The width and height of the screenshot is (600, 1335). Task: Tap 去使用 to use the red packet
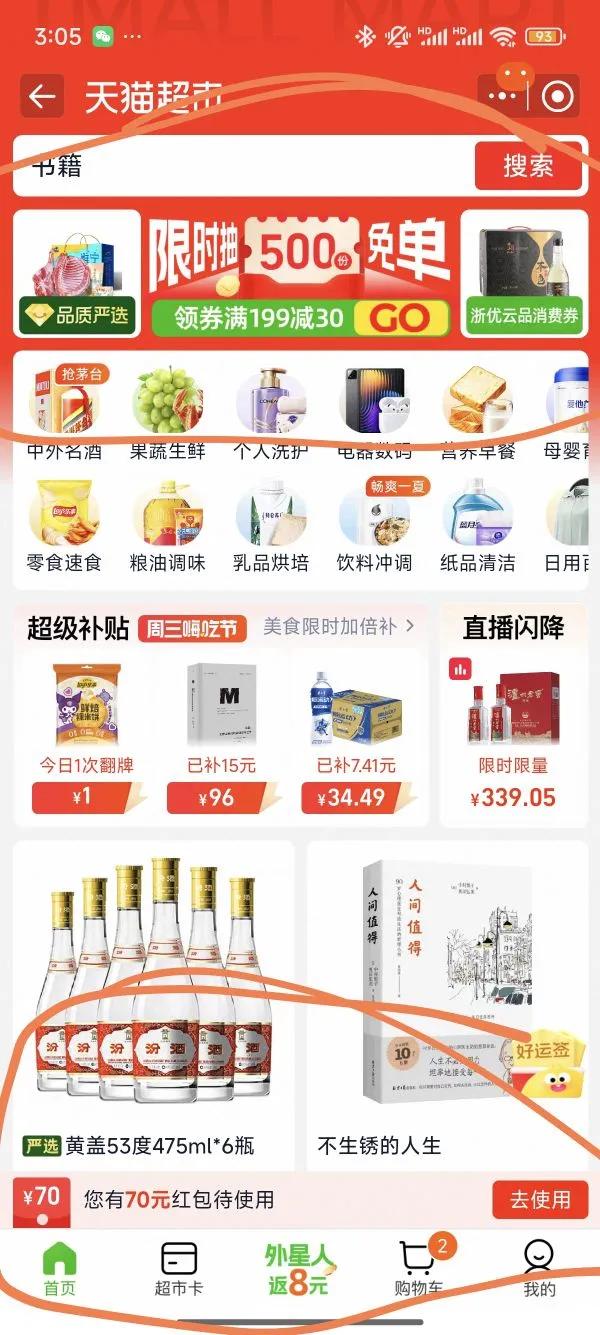(540, 1199)
